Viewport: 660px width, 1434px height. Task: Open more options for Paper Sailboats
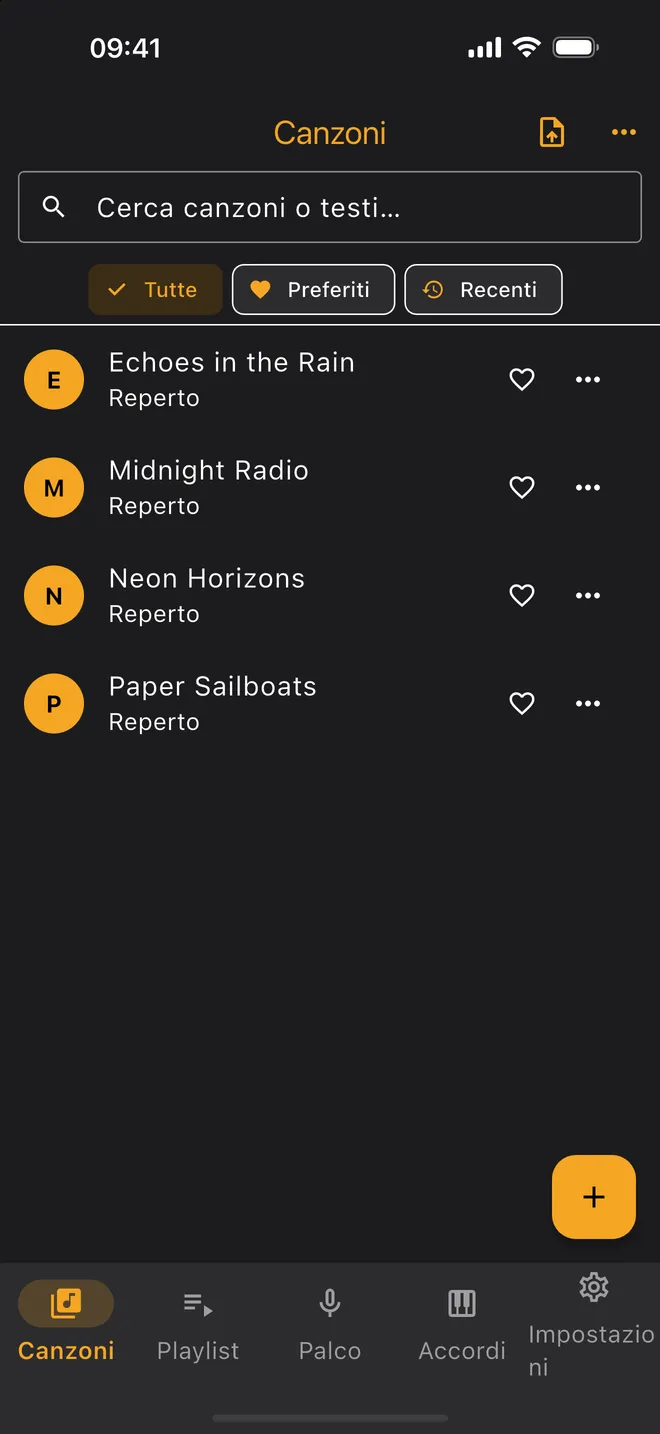pyautogui.click(x=588, y=704)
